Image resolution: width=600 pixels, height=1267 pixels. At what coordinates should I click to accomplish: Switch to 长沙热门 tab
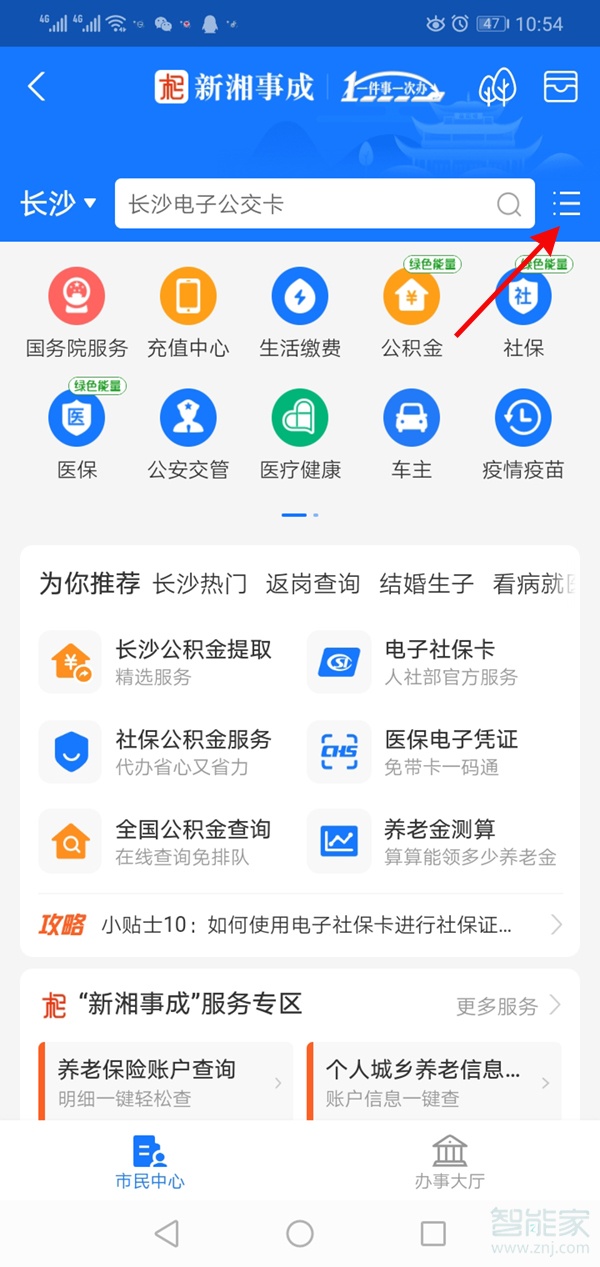pyautogui.click(x=200, y=584)
